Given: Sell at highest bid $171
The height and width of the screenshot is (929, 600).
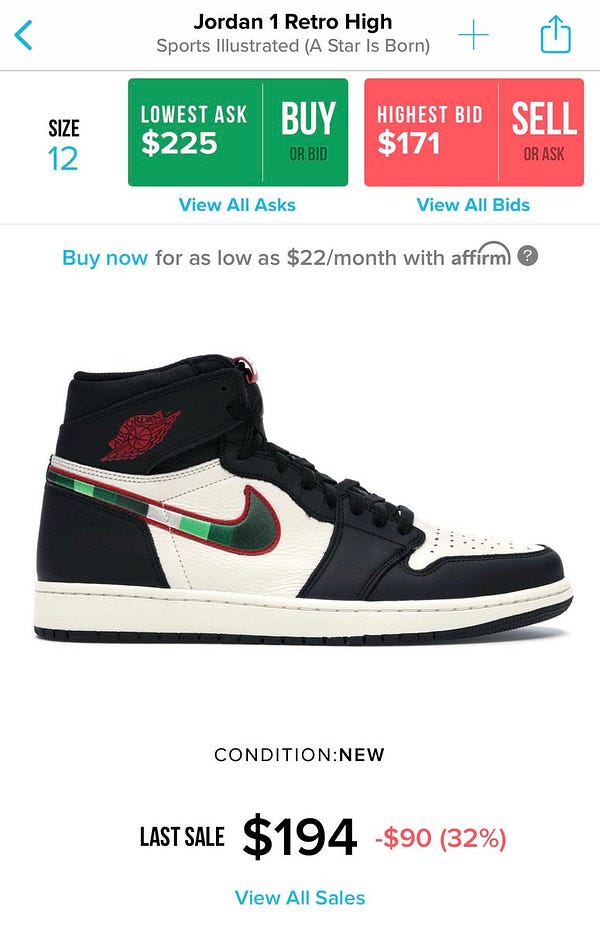Looking at the screenshot, I should coord(474,132).
